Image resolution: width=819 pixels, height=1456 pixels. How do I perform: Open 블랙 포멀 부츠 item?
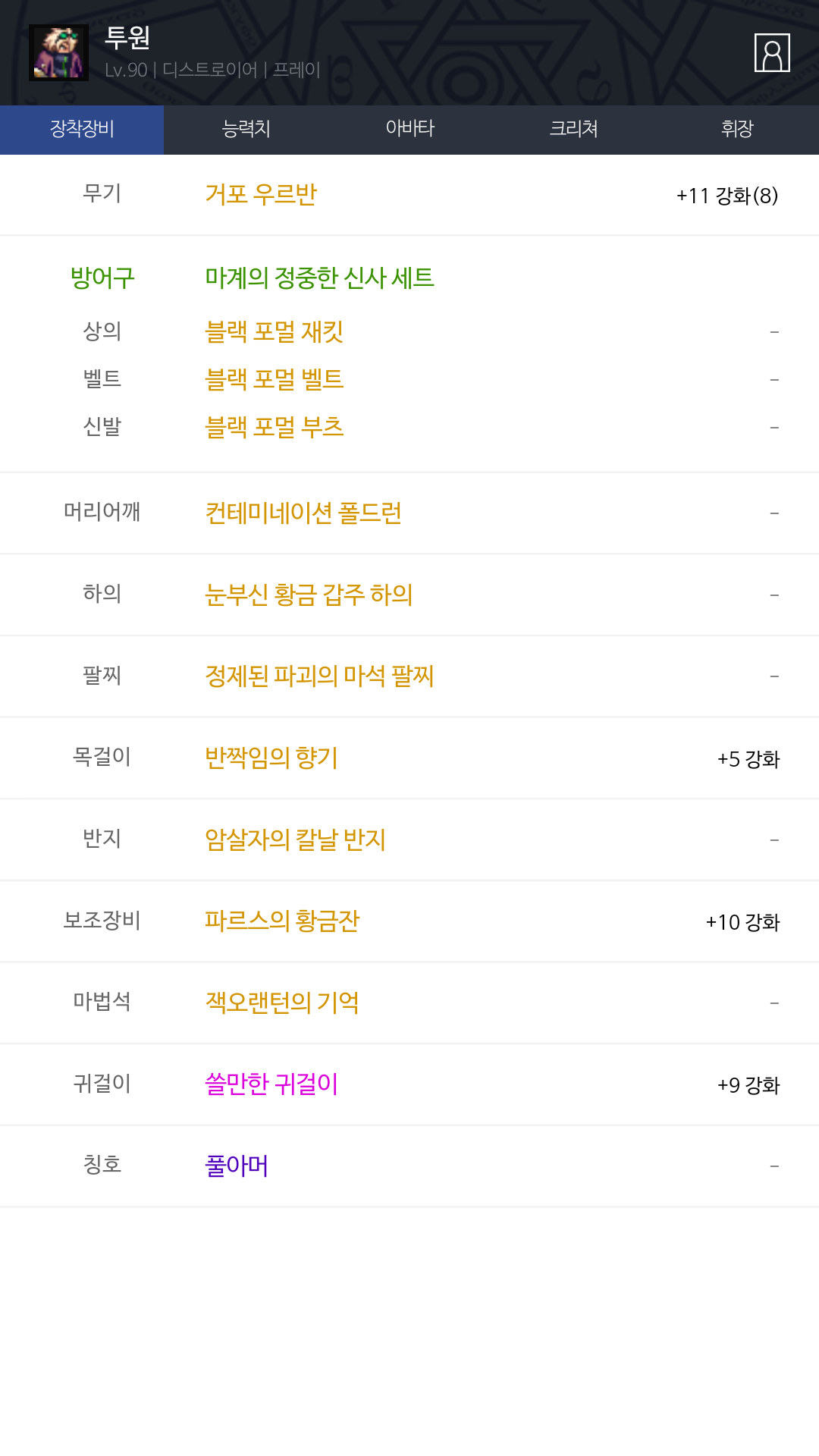pos(274,427)
